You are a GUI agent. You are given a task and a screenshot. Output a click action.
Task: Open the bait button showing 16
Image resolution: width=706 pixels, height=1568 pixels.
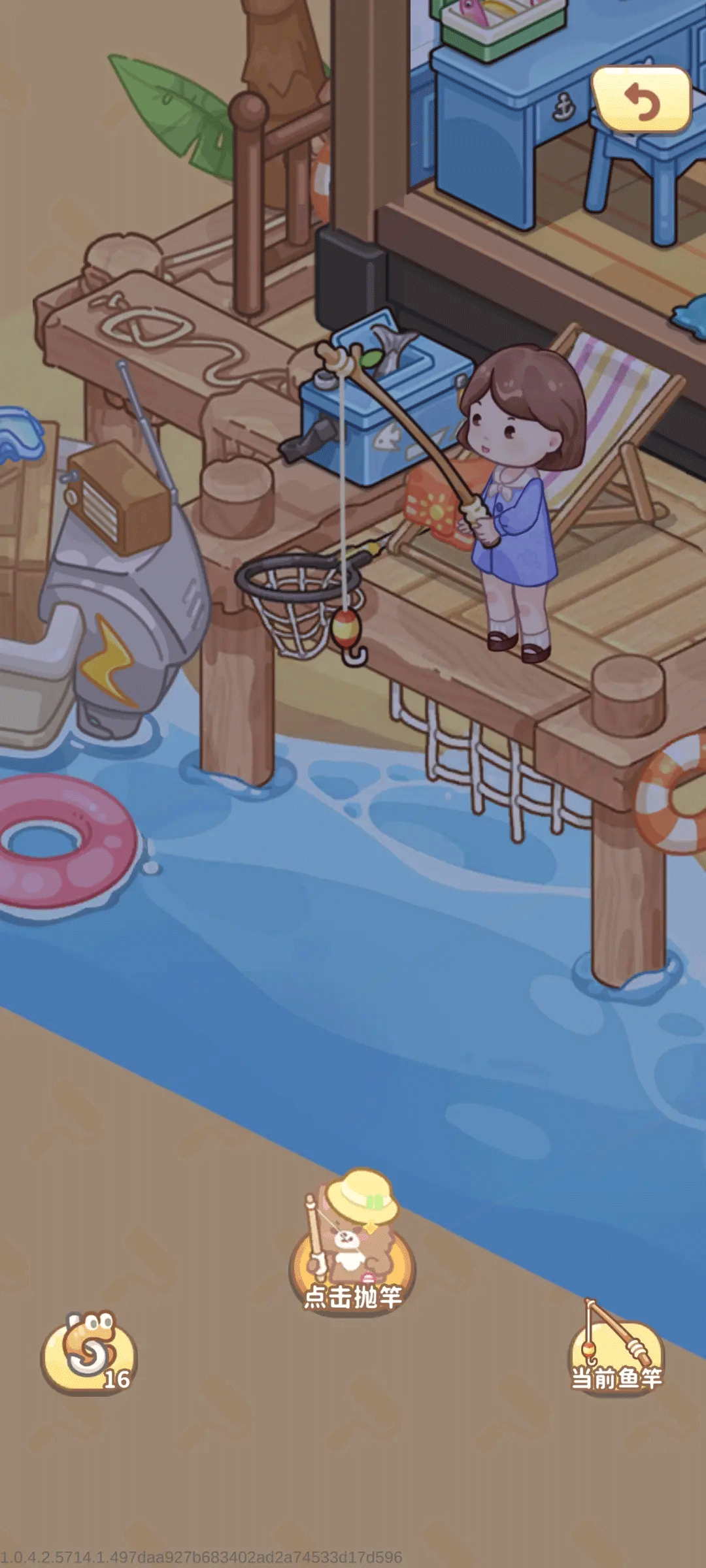[x=89, y=1352]
